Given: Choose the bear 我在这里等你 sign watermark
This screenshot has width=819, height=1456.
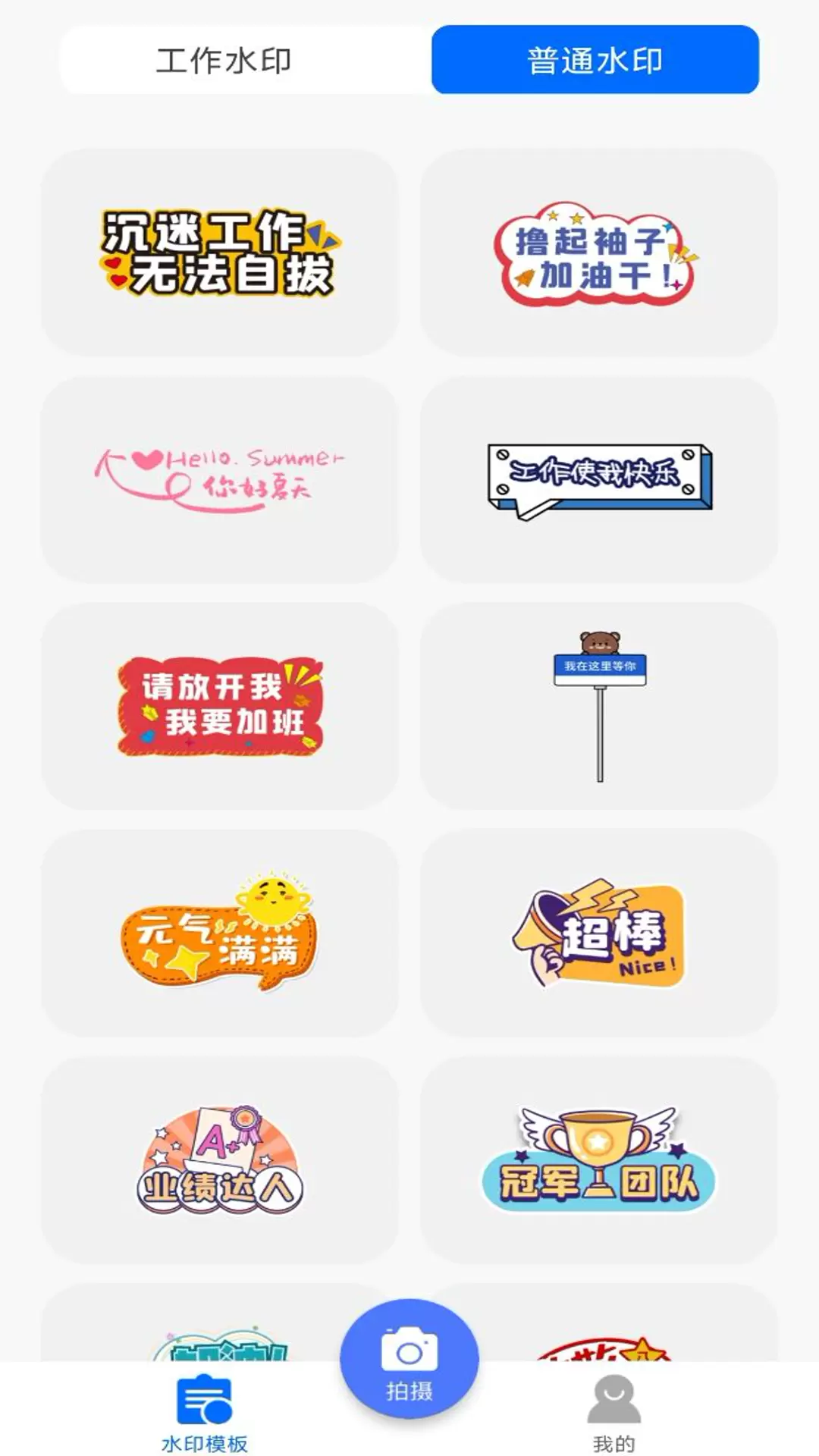Looking at the screenshot, I should (599, 706).
